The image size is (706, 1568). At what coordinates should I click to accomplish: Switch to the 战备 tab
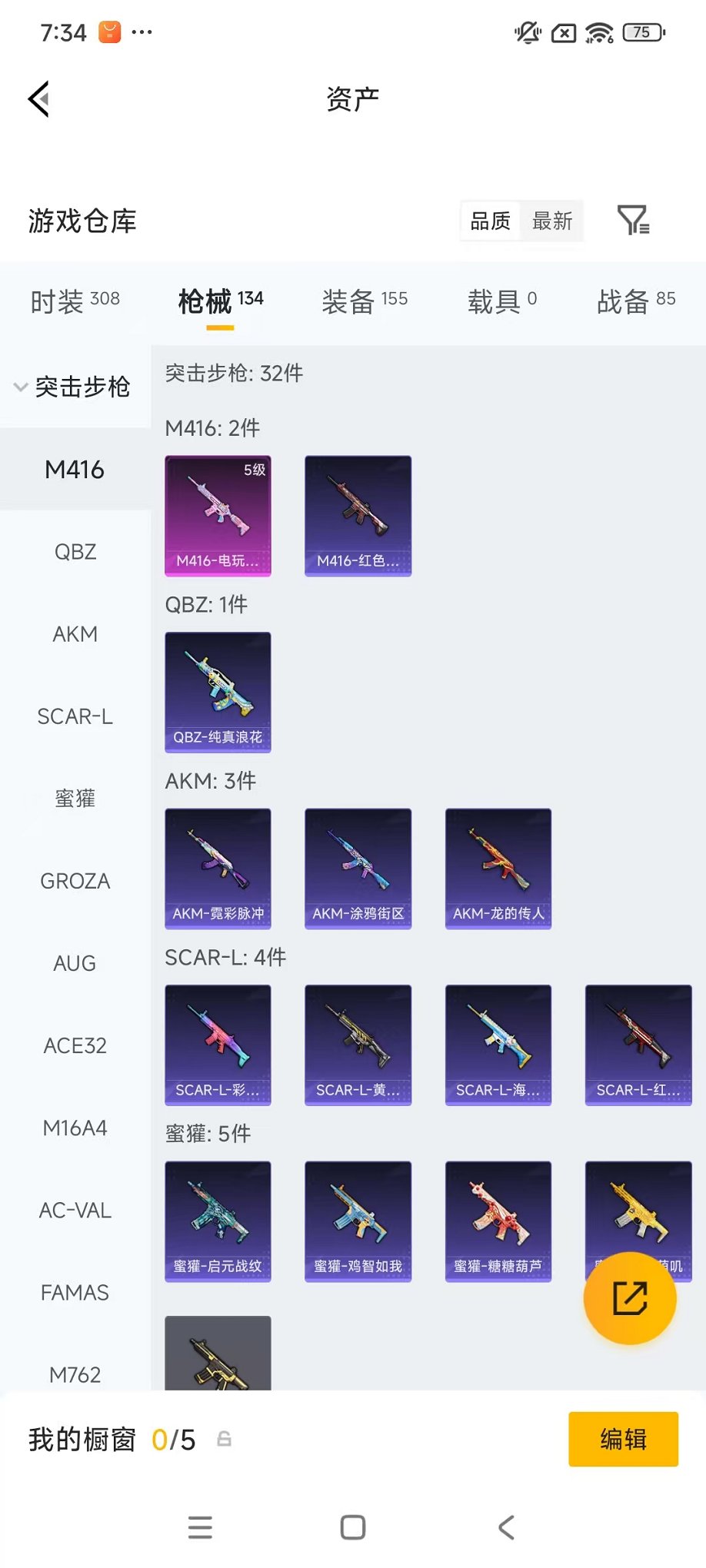[x=635, y=301]
